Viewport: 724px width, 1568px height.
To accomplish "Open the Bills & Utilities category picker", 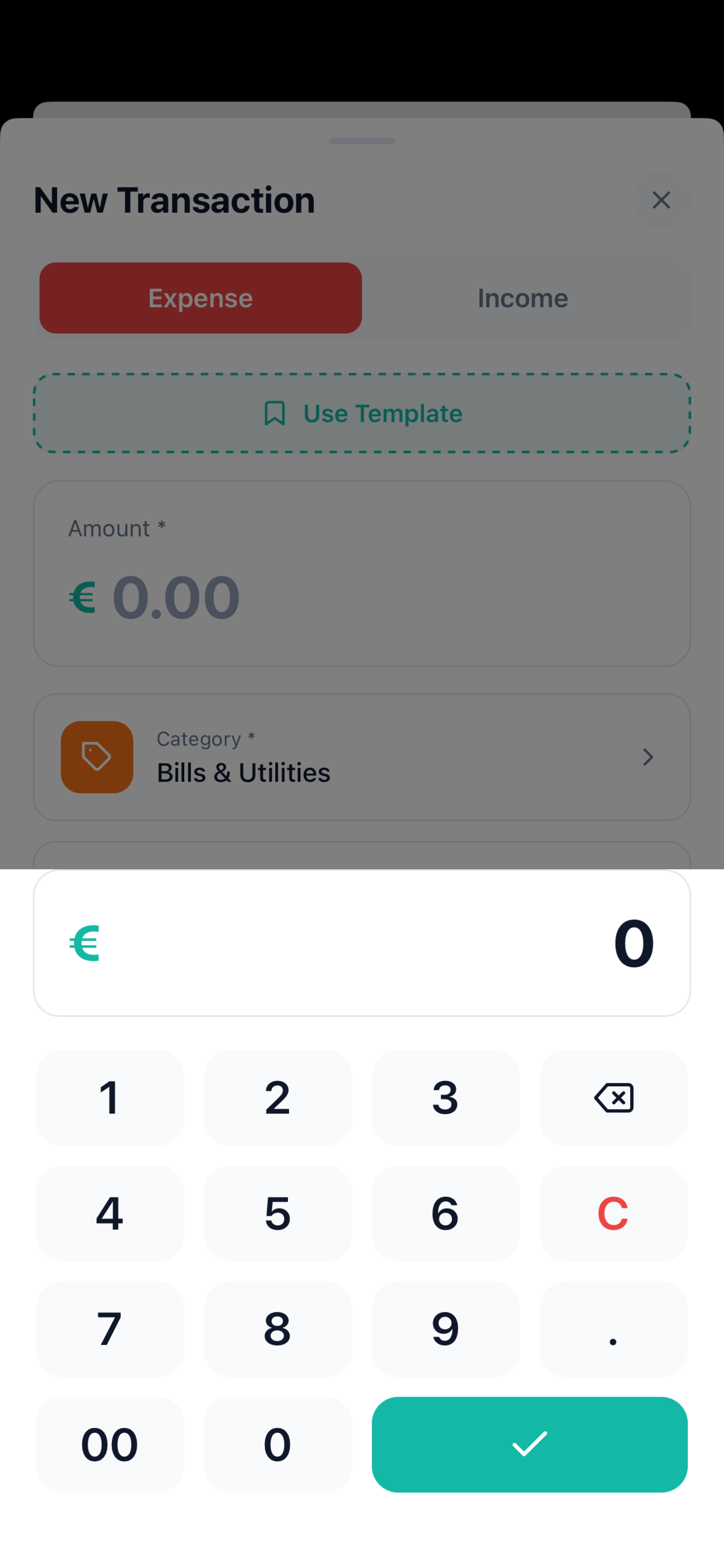I will (x=361, y=757).
